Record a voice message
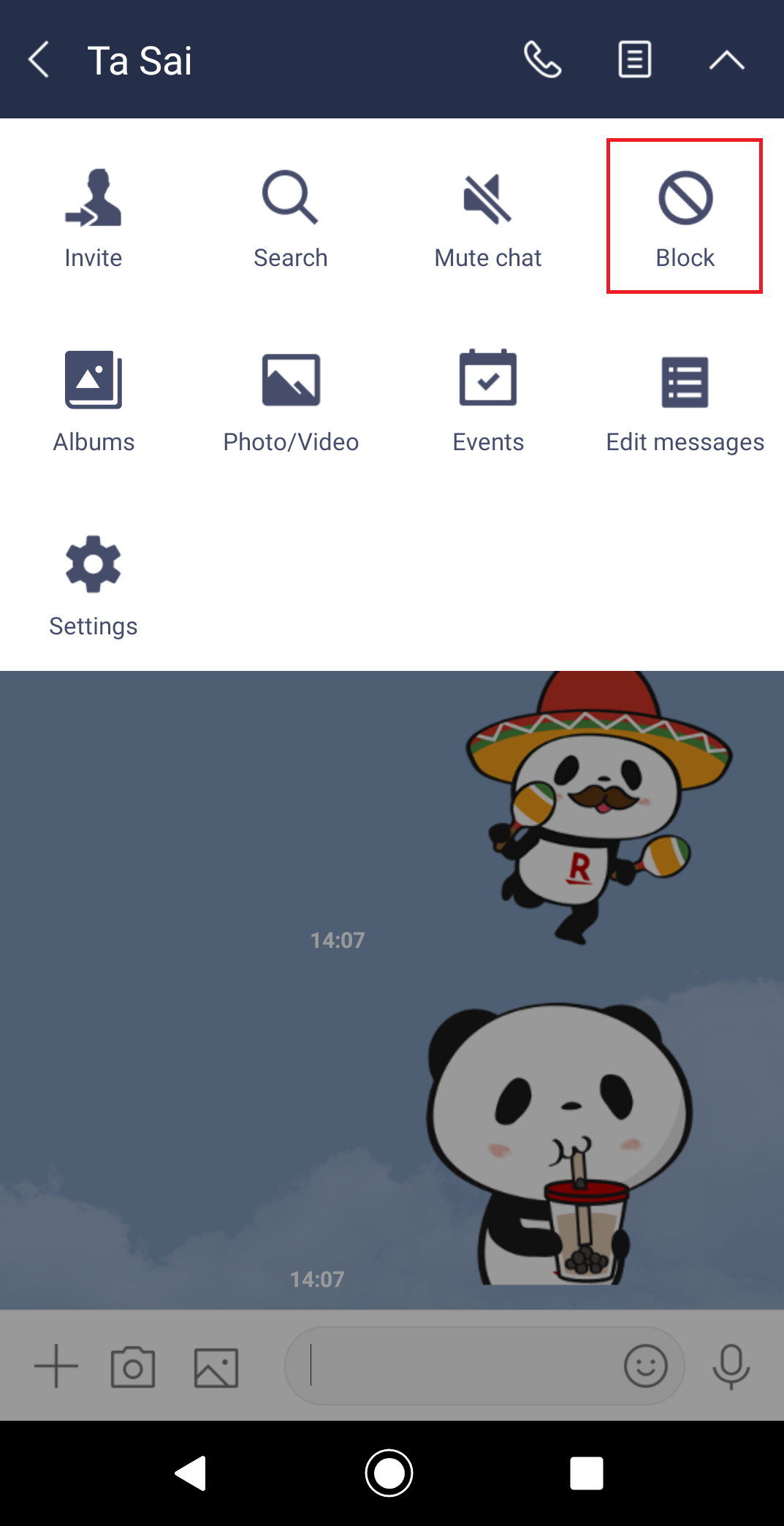The height and width of the screenshot is (1526, 784). [731, 1365]
